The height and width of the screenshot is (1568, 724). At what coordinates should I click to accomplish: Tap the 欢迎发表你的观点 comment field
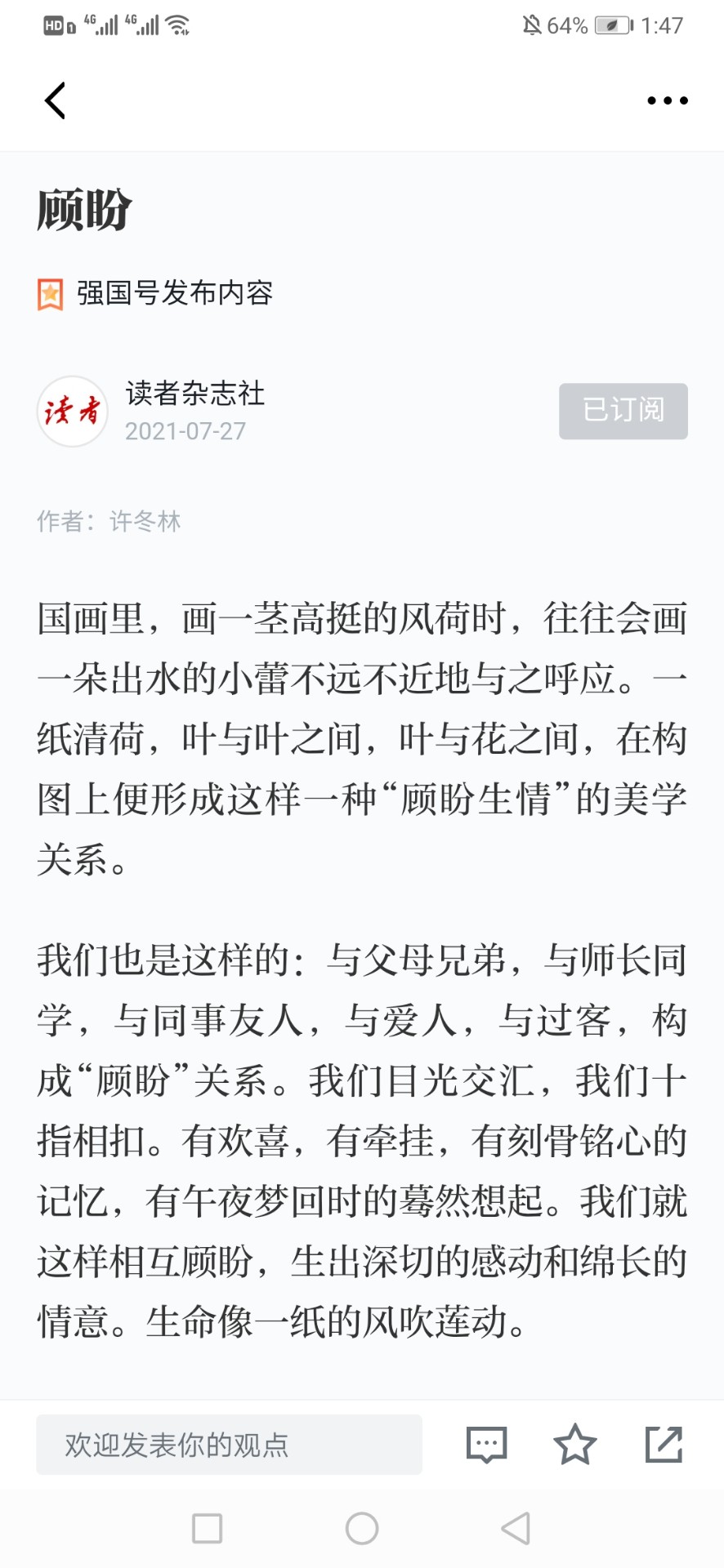(x=229, y=1445)
